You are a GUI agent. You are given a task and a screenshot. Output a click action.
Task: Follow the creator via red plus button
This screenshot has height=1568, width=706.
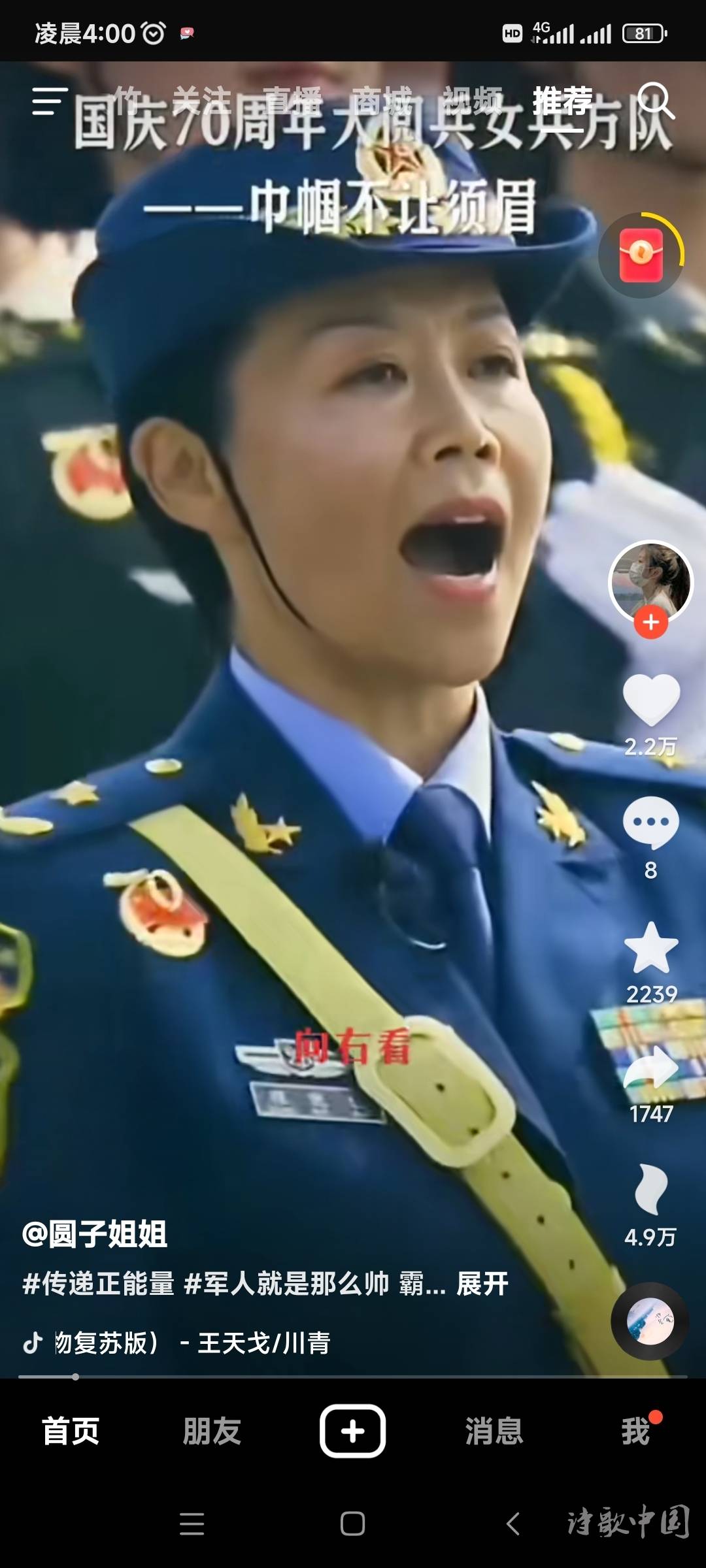pyautogui.click(x=650, y=622)
